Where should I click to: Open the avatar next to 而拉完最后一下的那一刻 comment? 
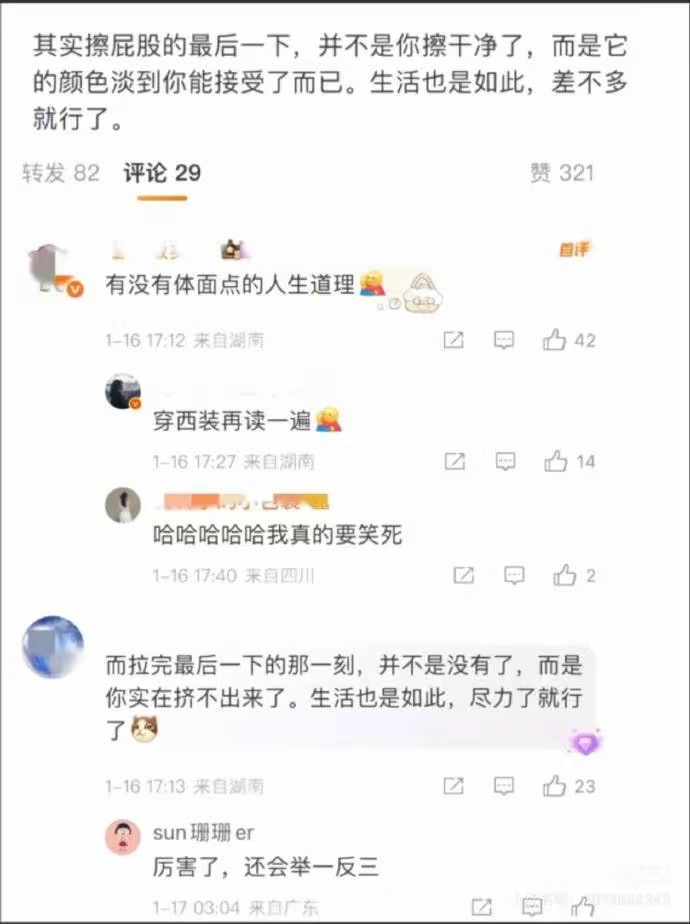click(52, 647)
